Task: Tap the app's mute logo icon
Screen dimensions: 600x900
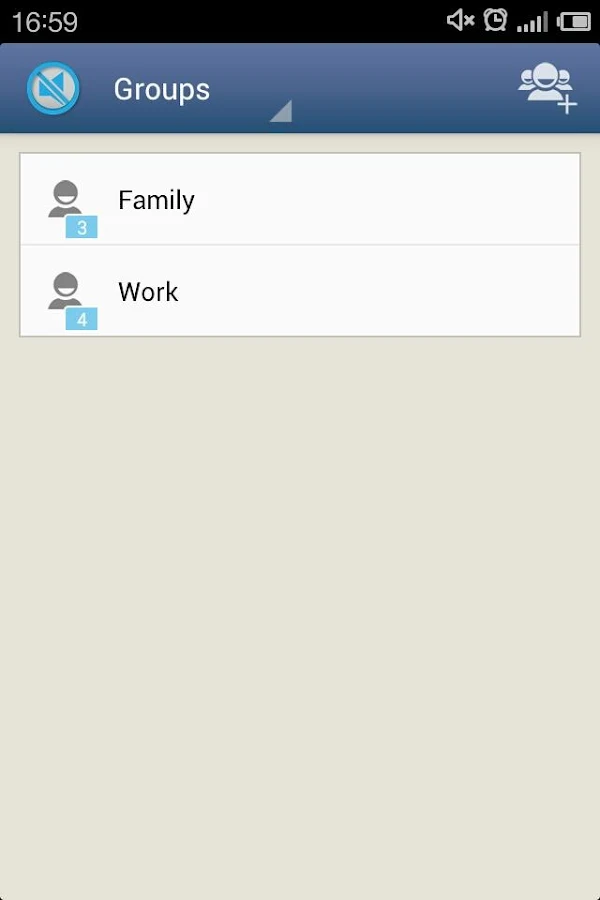Action: tap(53, 89)
